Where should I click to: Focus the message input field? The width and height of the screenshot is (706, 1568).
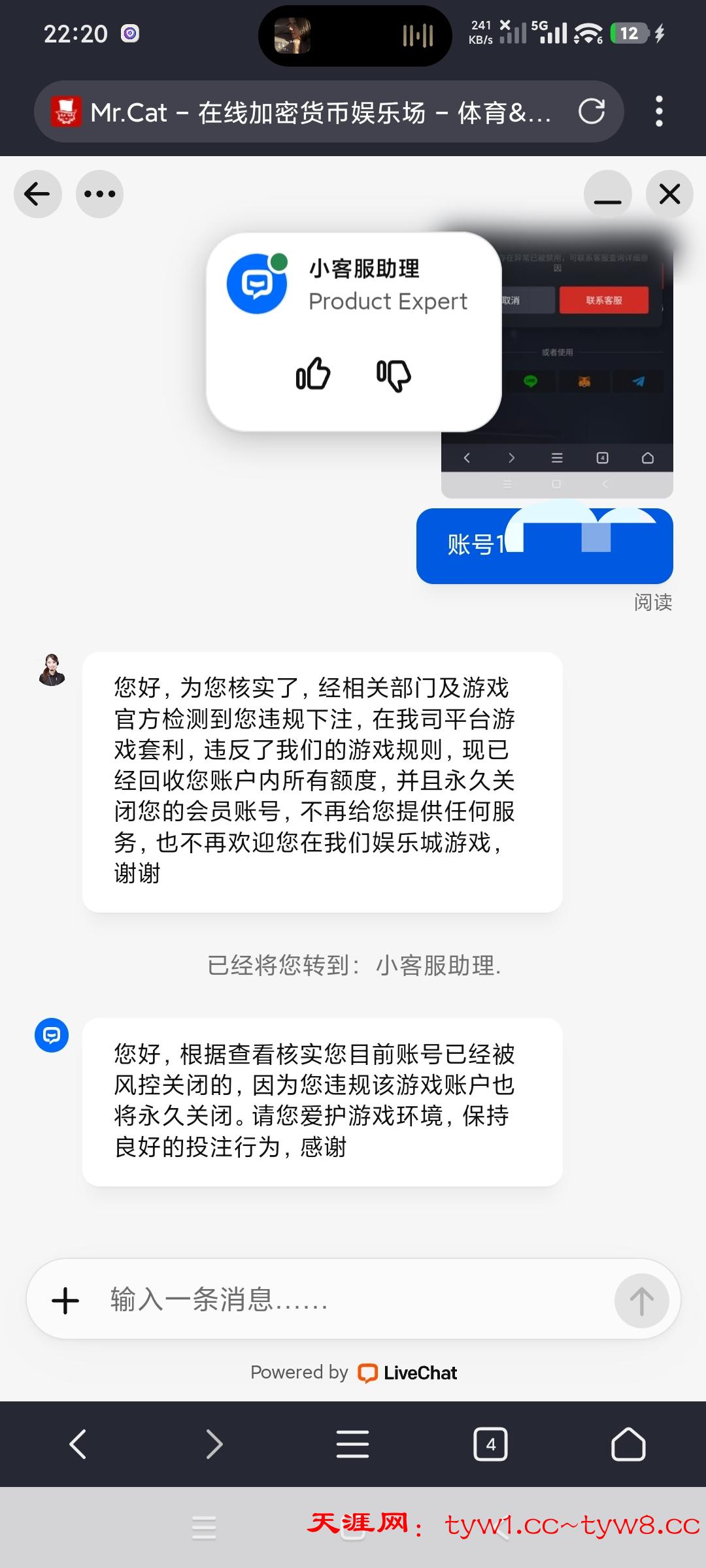[x=353, y=1300]
